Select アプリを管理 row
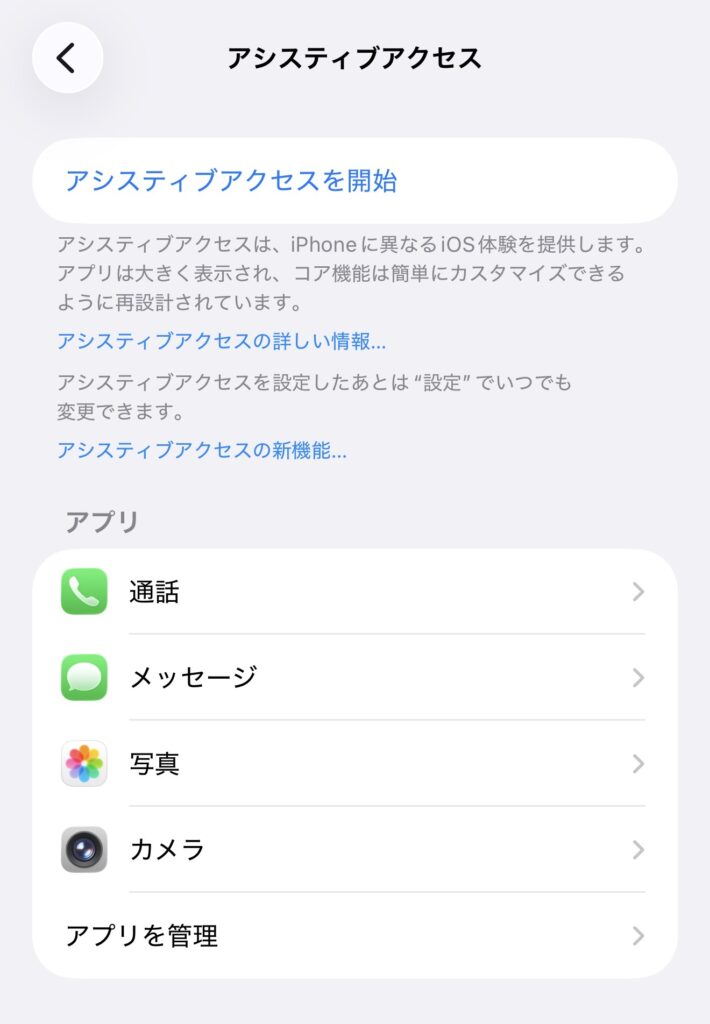This screenshot has height=1024, width=710. click(x=354, y=936)
